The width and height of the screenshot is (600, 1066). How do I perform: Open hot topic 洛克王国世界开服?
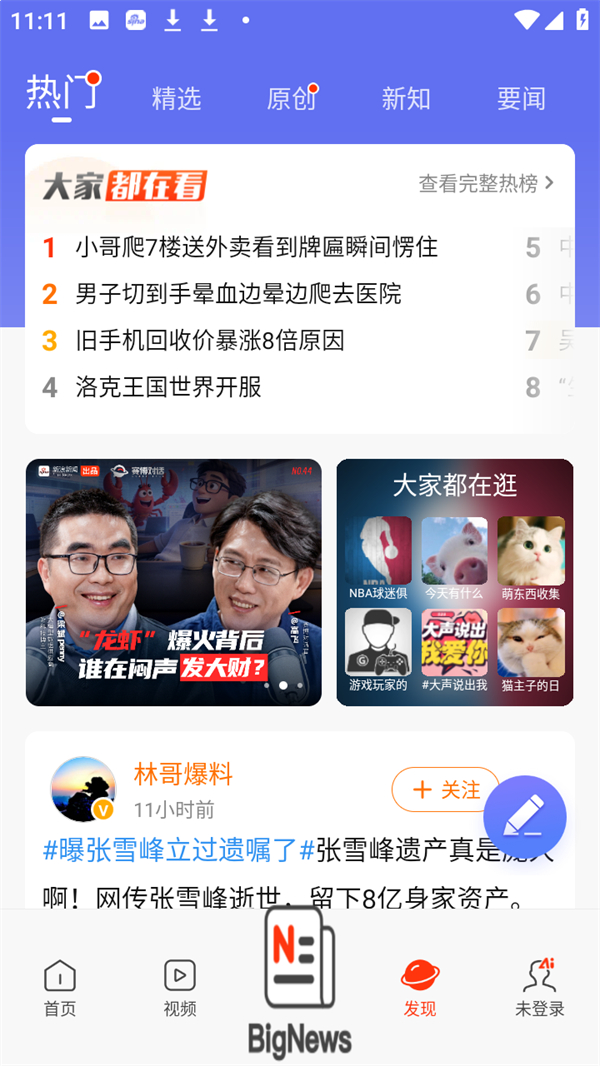168,387
